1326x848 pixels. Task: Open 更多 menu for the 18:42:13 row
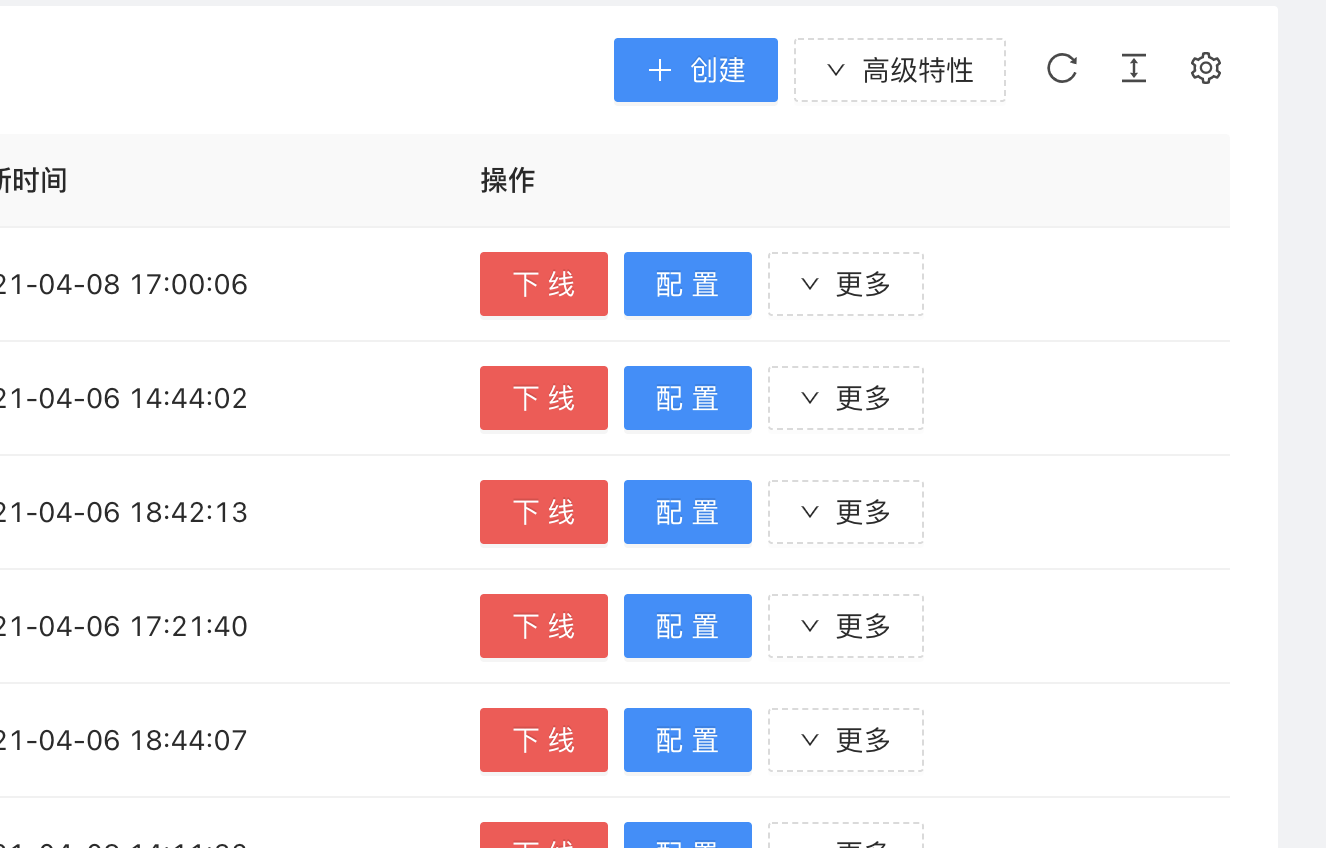846,512
